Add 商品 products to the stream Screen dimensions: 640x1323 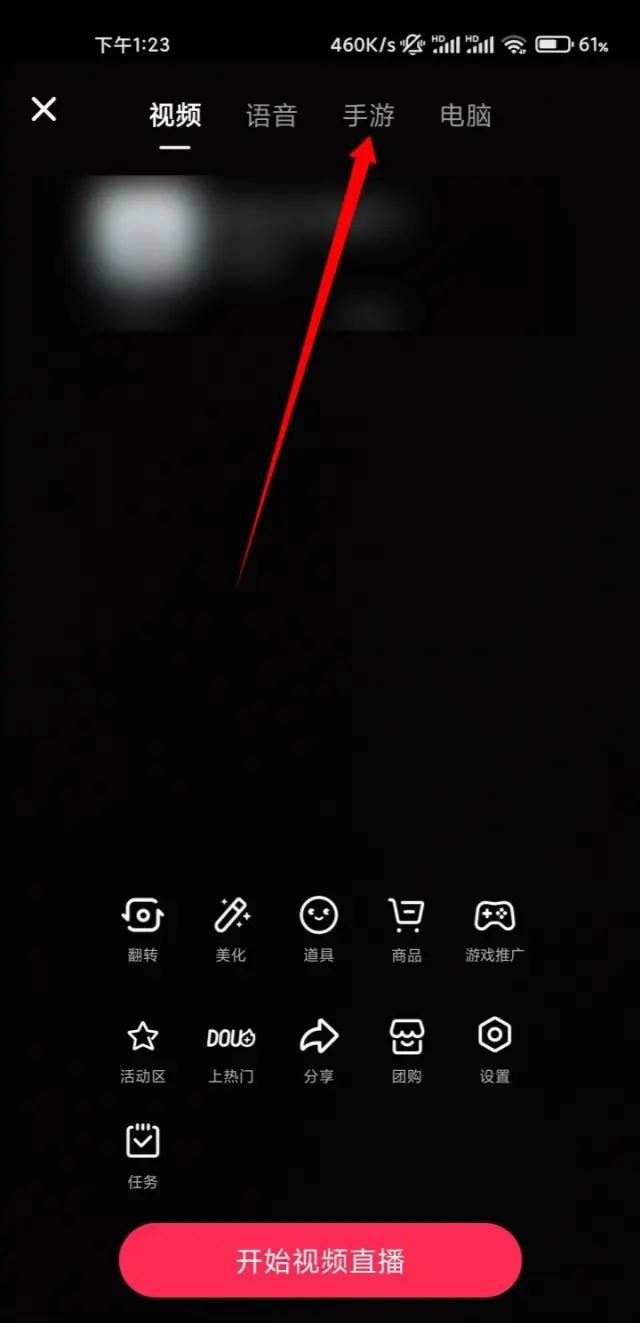406,926
